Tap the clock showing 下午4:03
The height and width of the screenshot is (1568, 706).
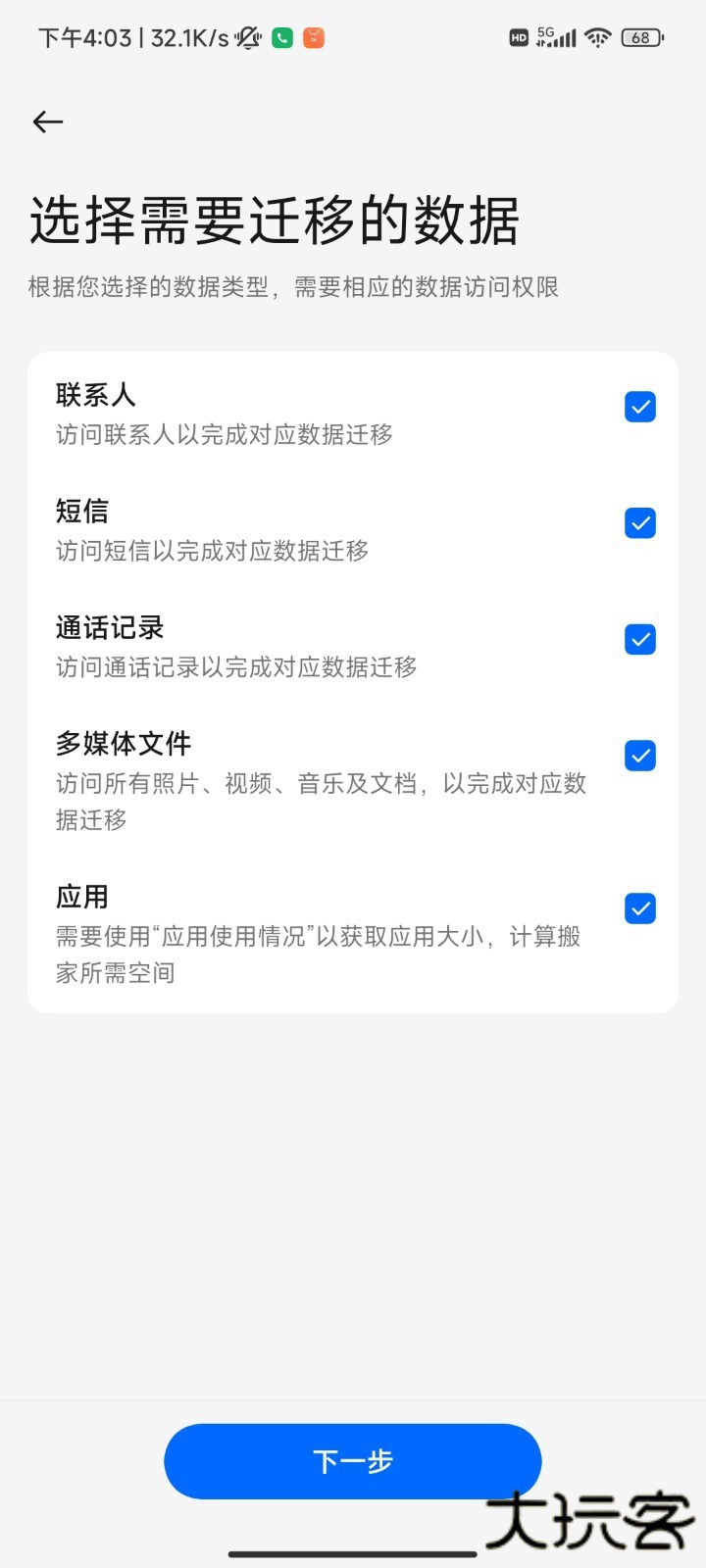pyautogui.click(x=83, y=37)
